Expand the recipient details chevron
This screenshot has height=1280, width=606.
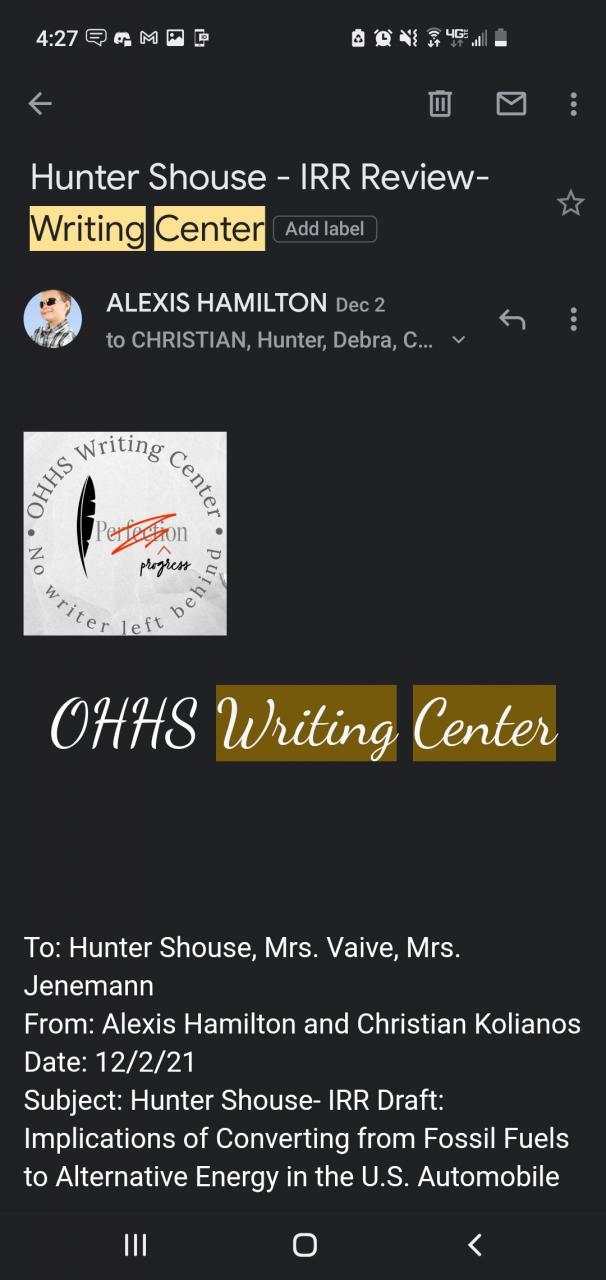[x=458, y=340]
